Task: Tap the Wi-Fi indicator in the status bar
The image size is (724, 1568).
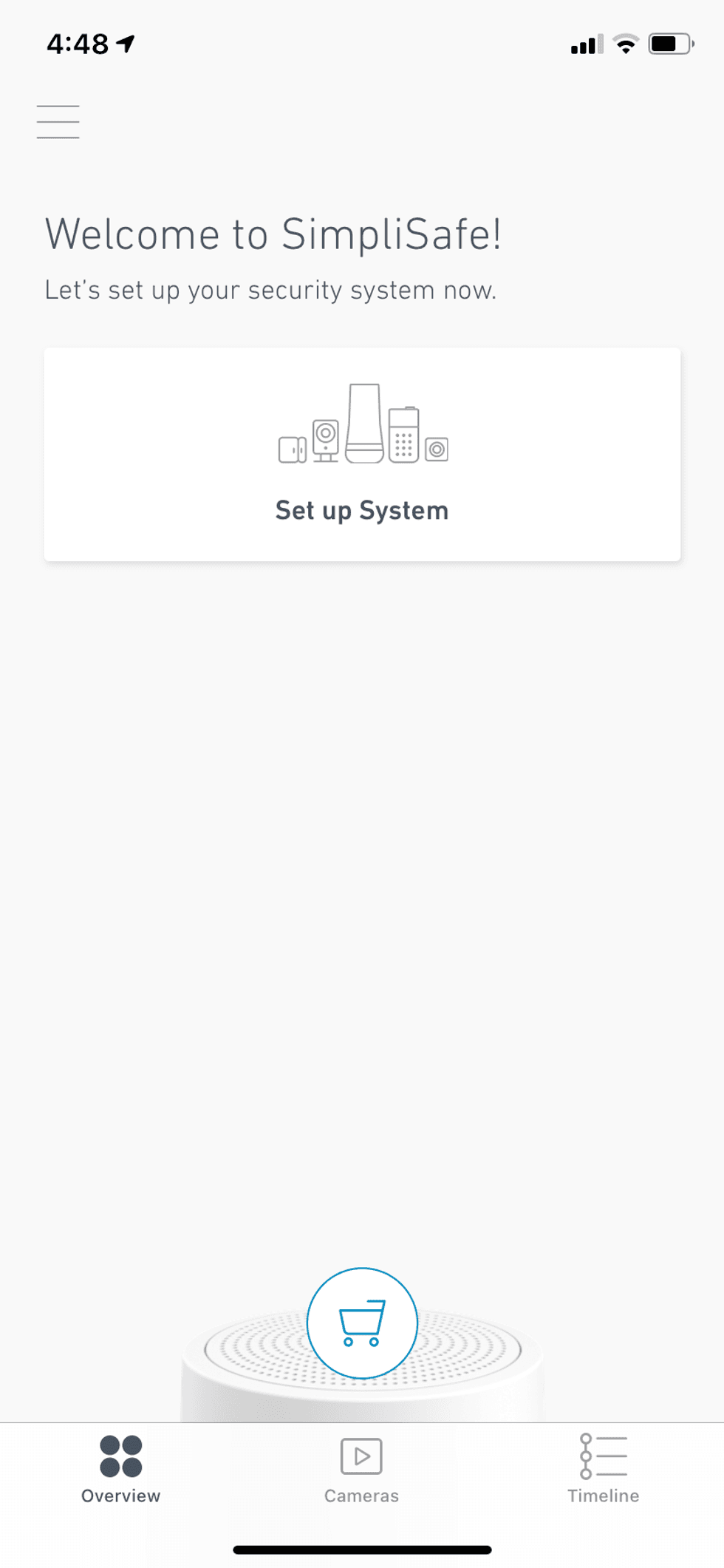Action: pyautogui.click(x=625, y=44)
